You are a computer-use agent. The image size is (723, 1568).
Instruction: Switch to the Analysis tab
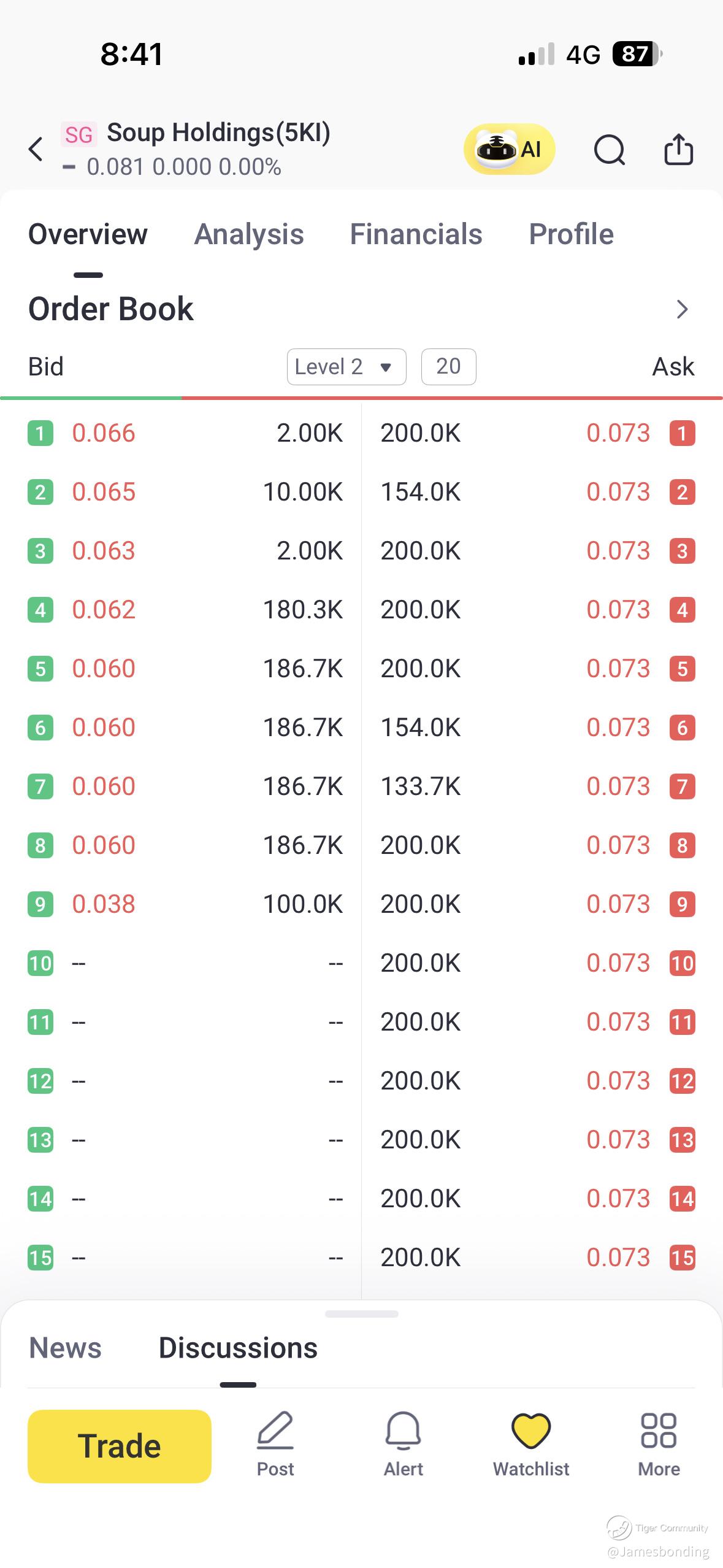coord(249,234)
